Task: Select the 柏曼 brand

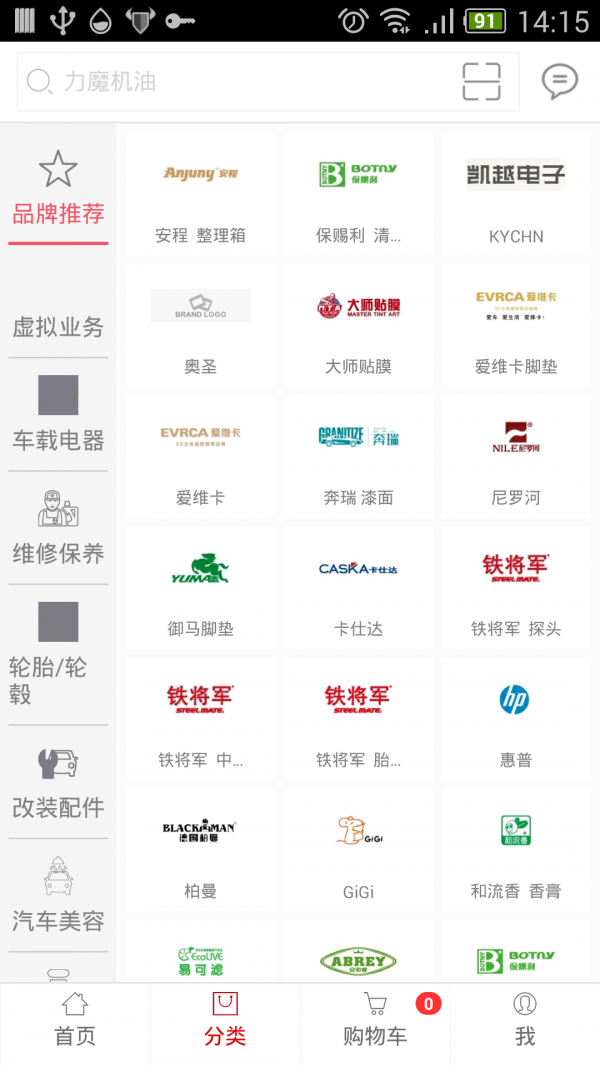Action: pos(201,851)
